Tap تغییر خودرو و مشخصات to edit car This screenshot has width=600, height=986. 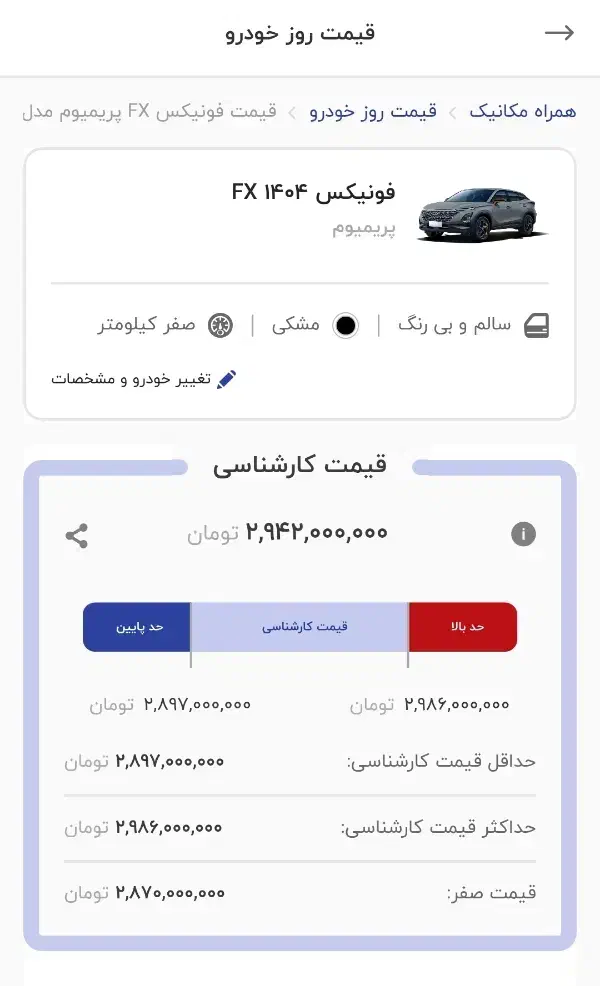[144, 380]
